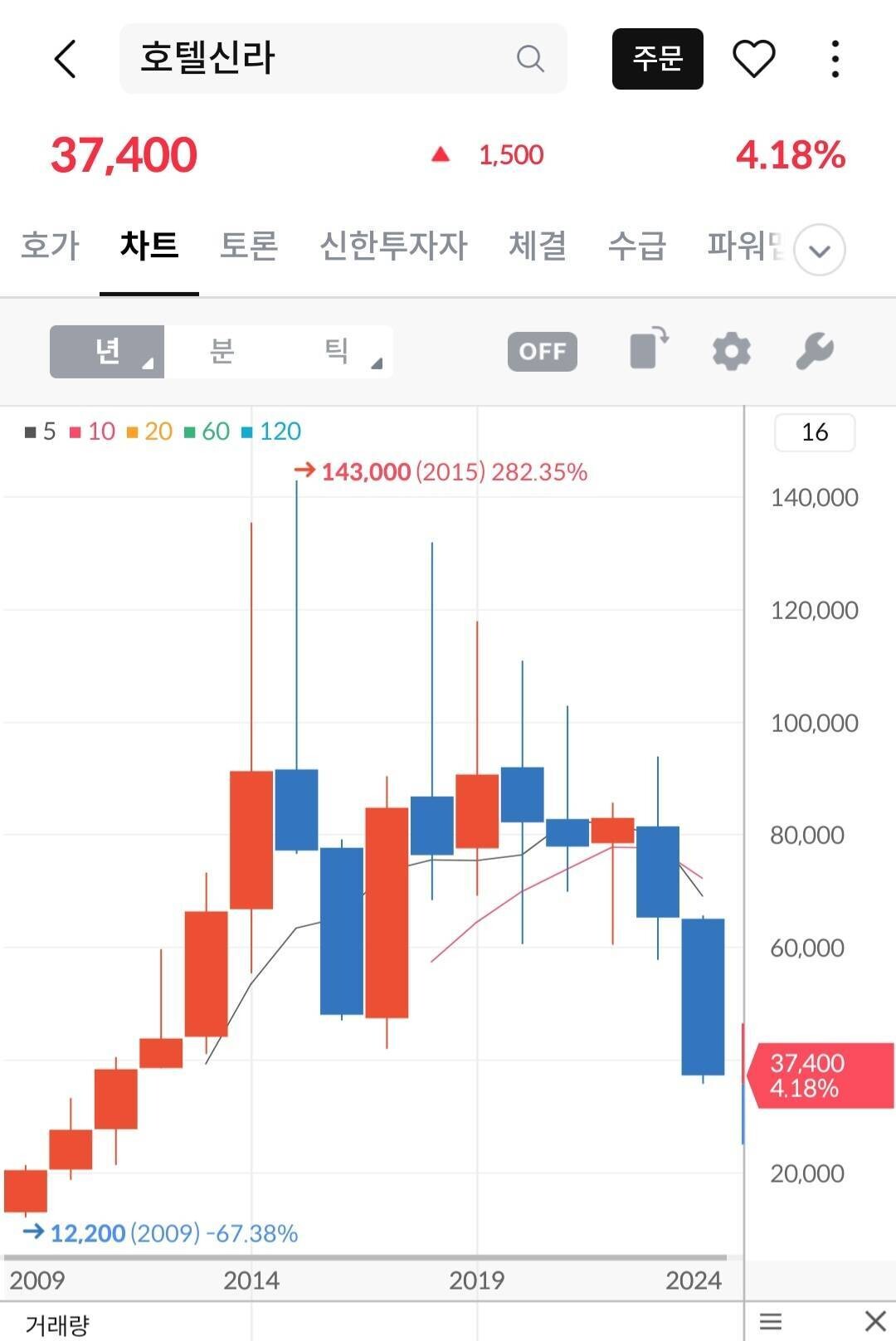Switch to the 호가 tab
Screen dimensions: 896x1341
[x=51, y=246]
